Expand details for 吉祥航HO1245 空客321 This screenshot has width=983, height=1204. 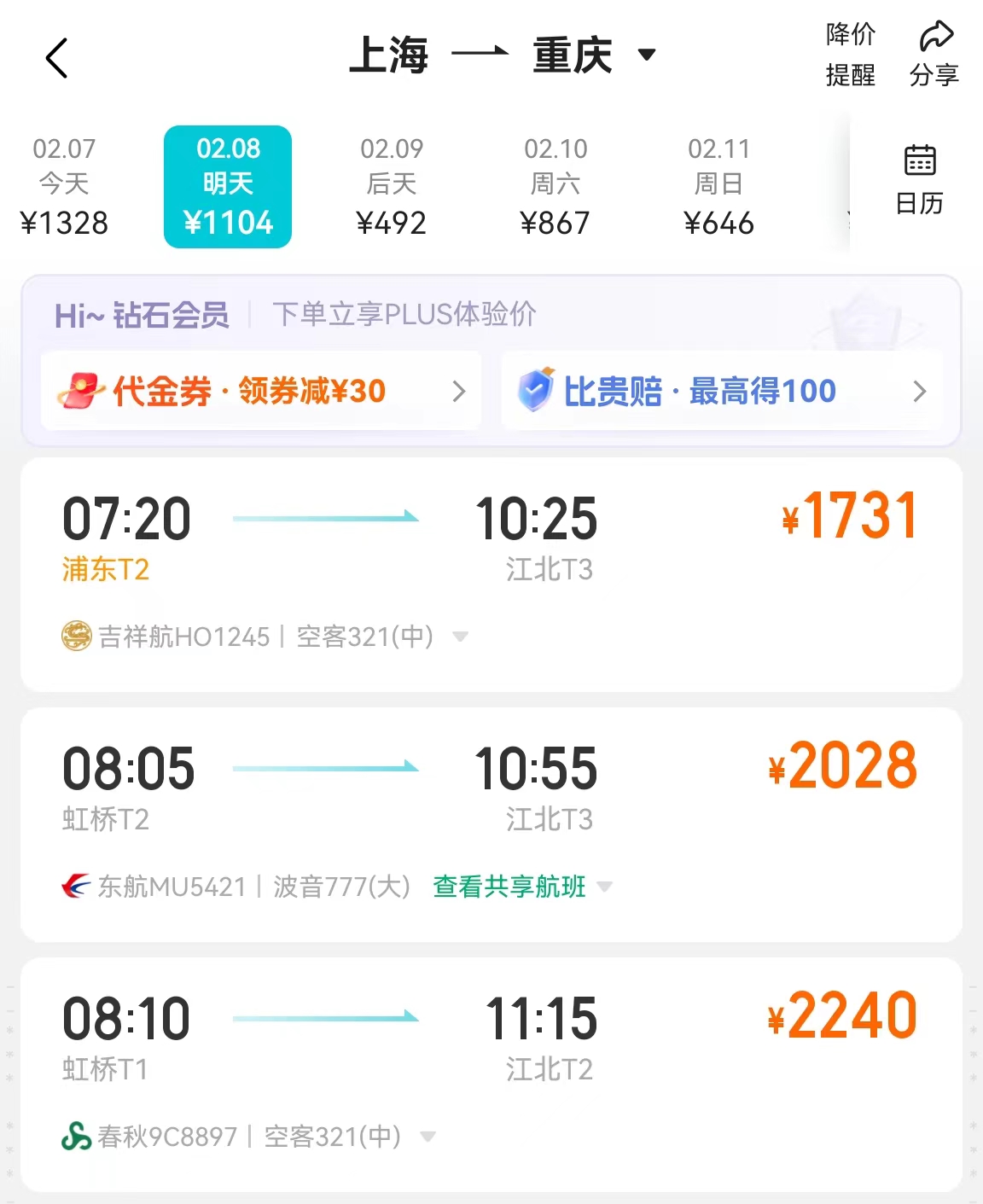click(x=460, y=637)
